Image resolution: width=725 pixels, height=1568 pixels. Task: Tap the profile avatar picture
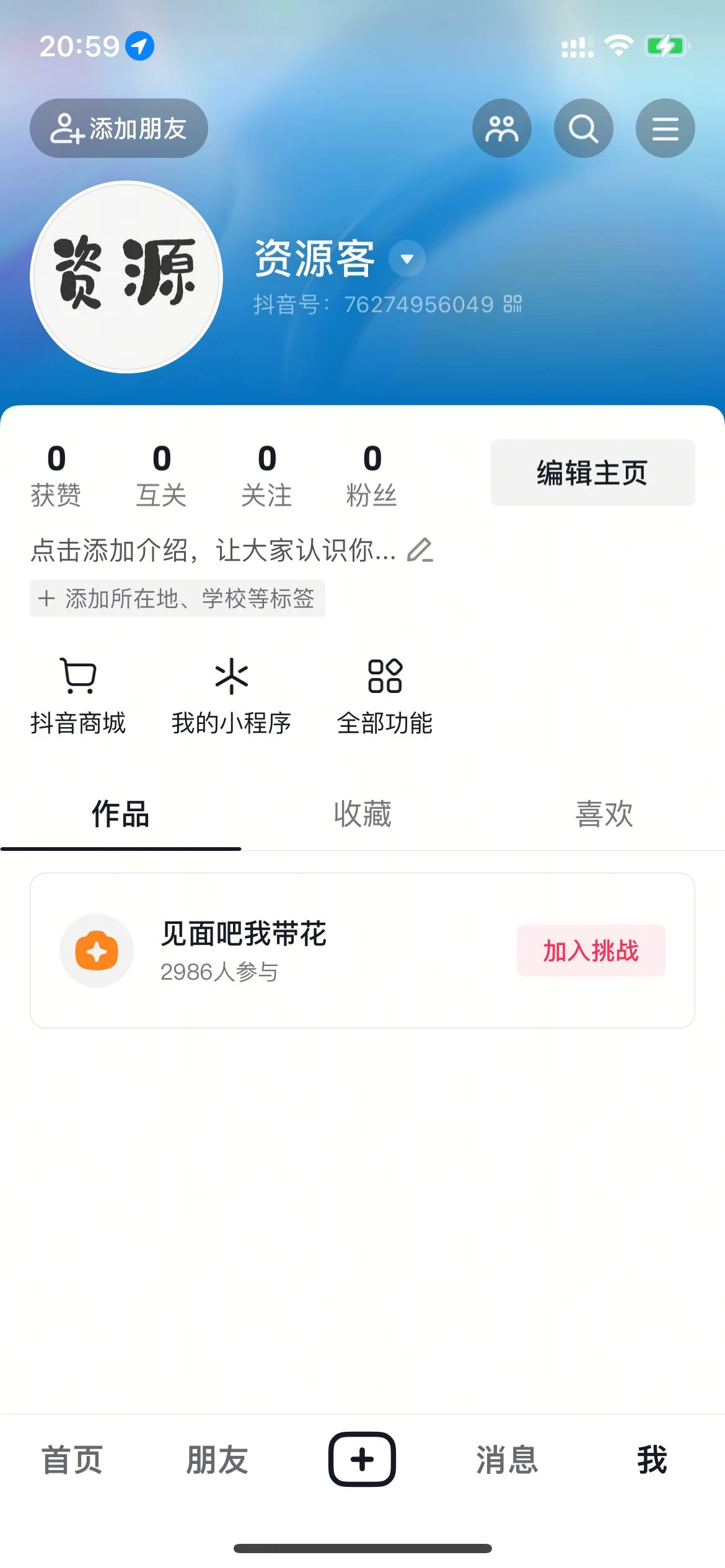[125, 277]
